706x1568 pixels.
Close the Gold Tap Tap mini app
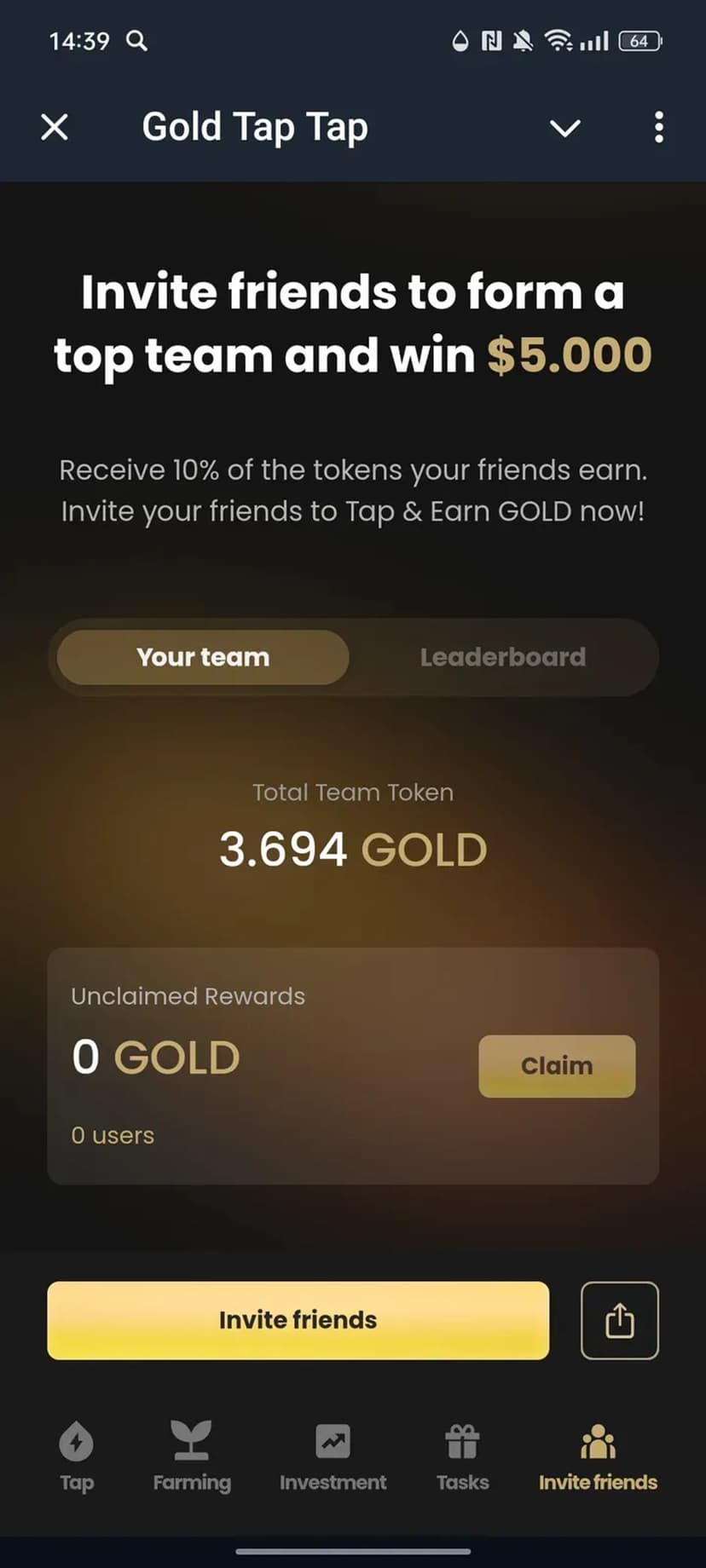click(55, 128)
